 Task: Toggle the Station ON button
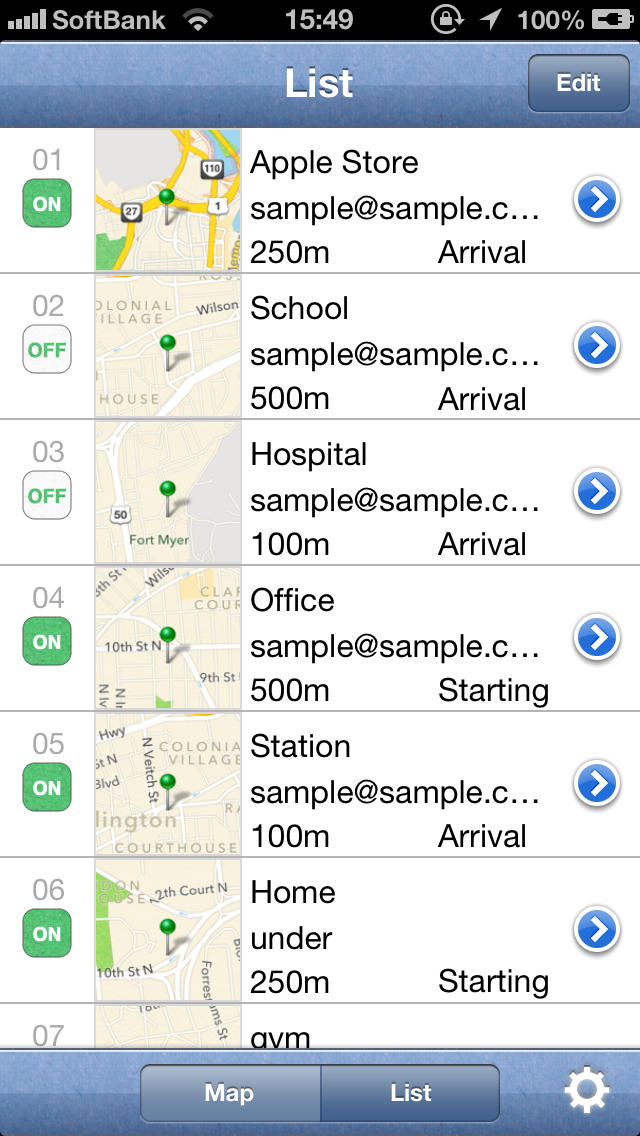47,788
